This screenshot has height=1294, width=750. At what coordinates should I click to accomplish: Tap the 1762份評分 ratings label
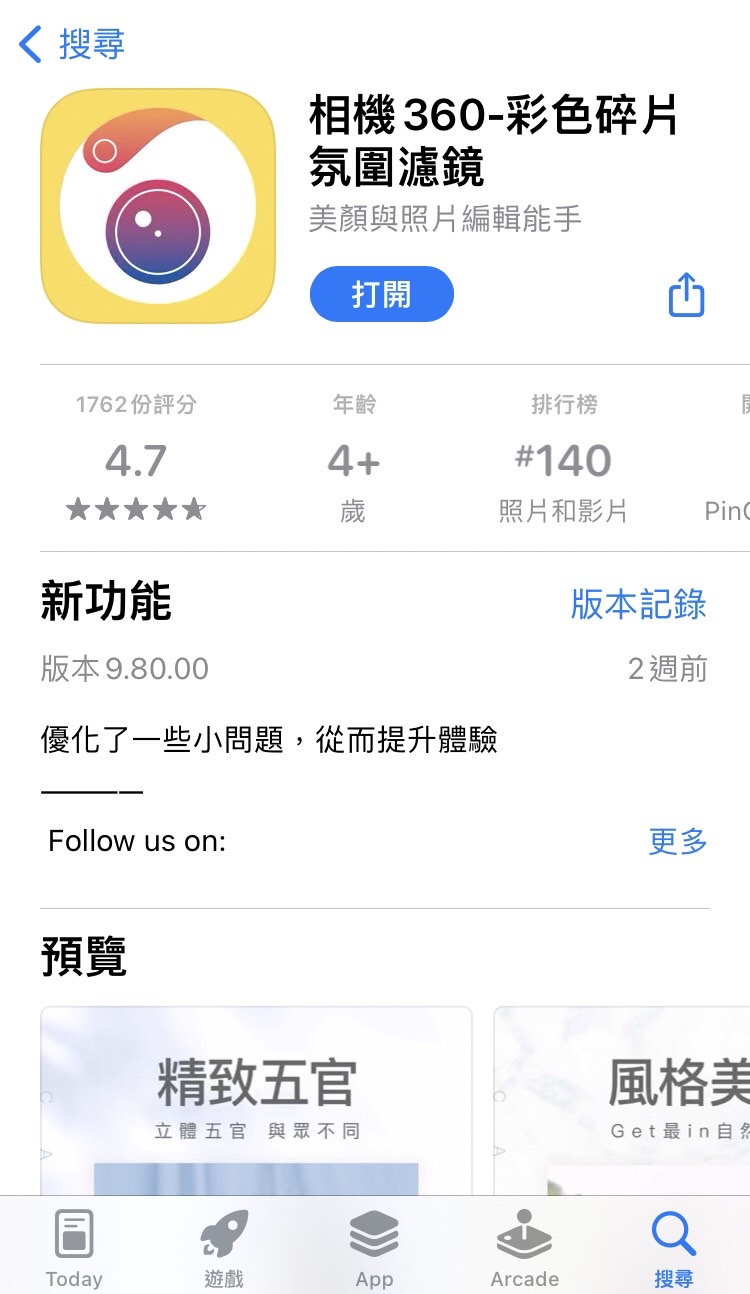coord(135,403)
